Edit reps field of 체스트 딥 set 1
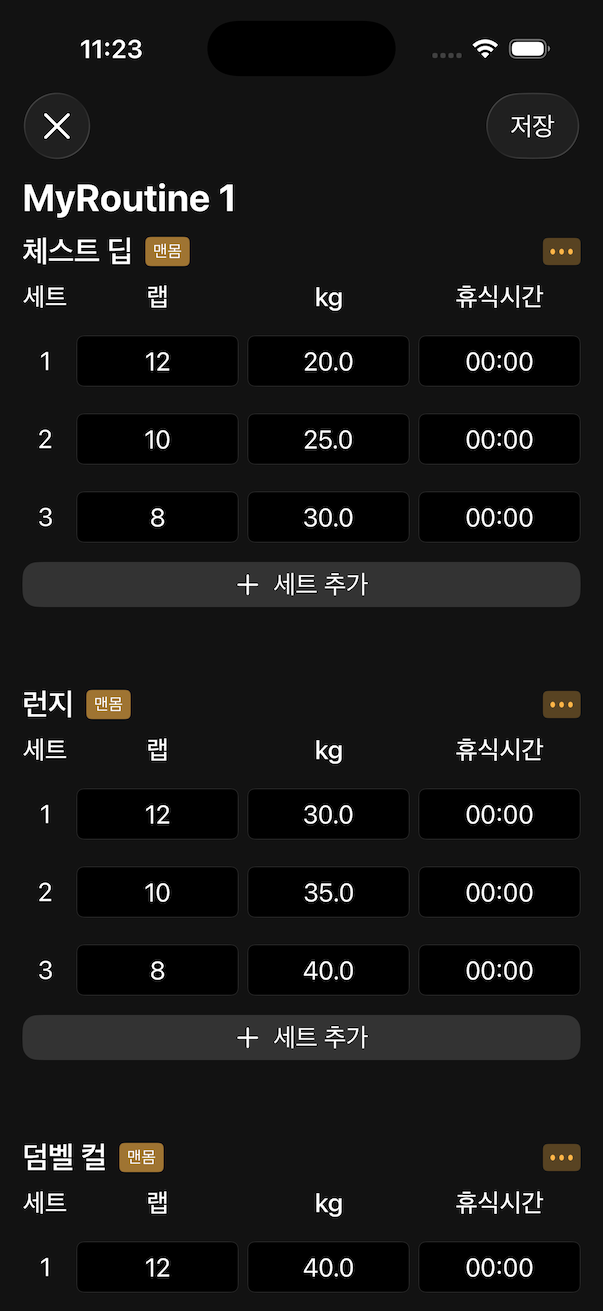The height and width of the screenshot is (1311, 603). pyautogui.click(x=157, y=361)
